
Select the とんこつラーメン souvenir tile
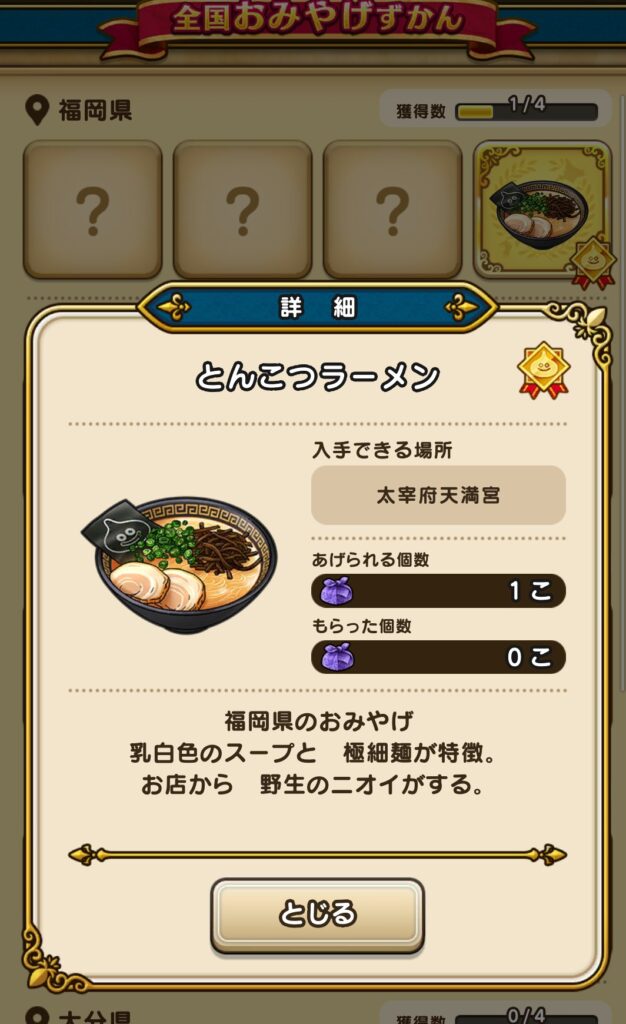point(541,209)
